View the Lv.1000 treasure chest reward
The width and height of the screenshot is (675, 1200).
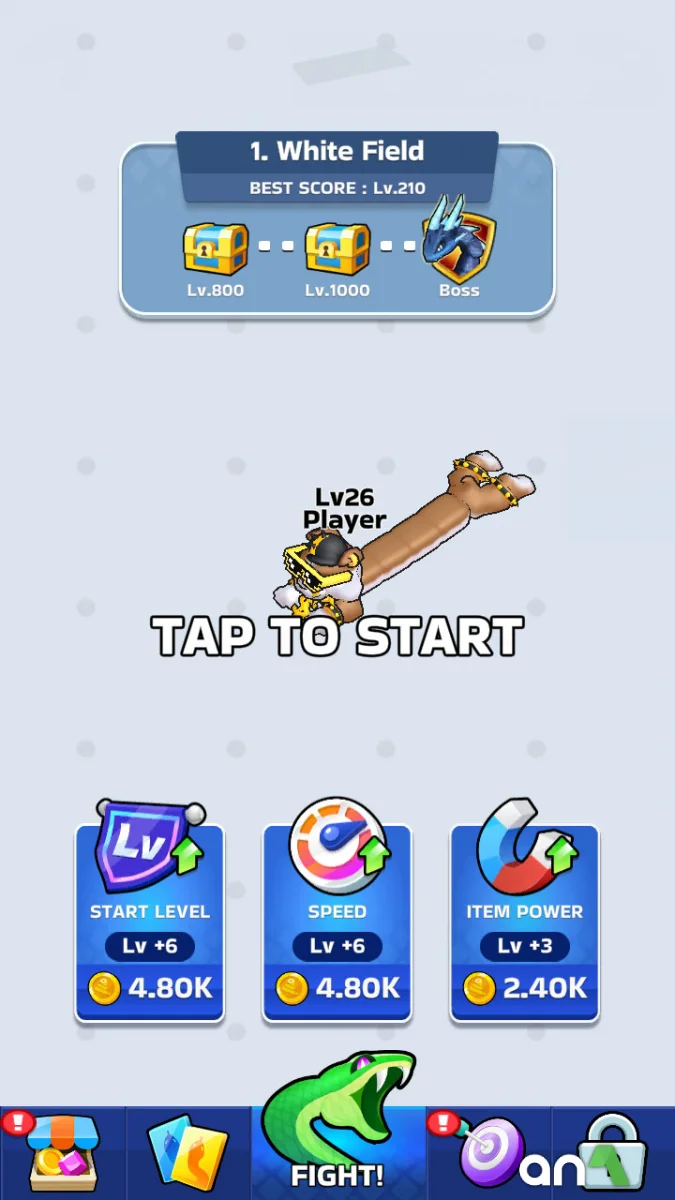(337, 250)
